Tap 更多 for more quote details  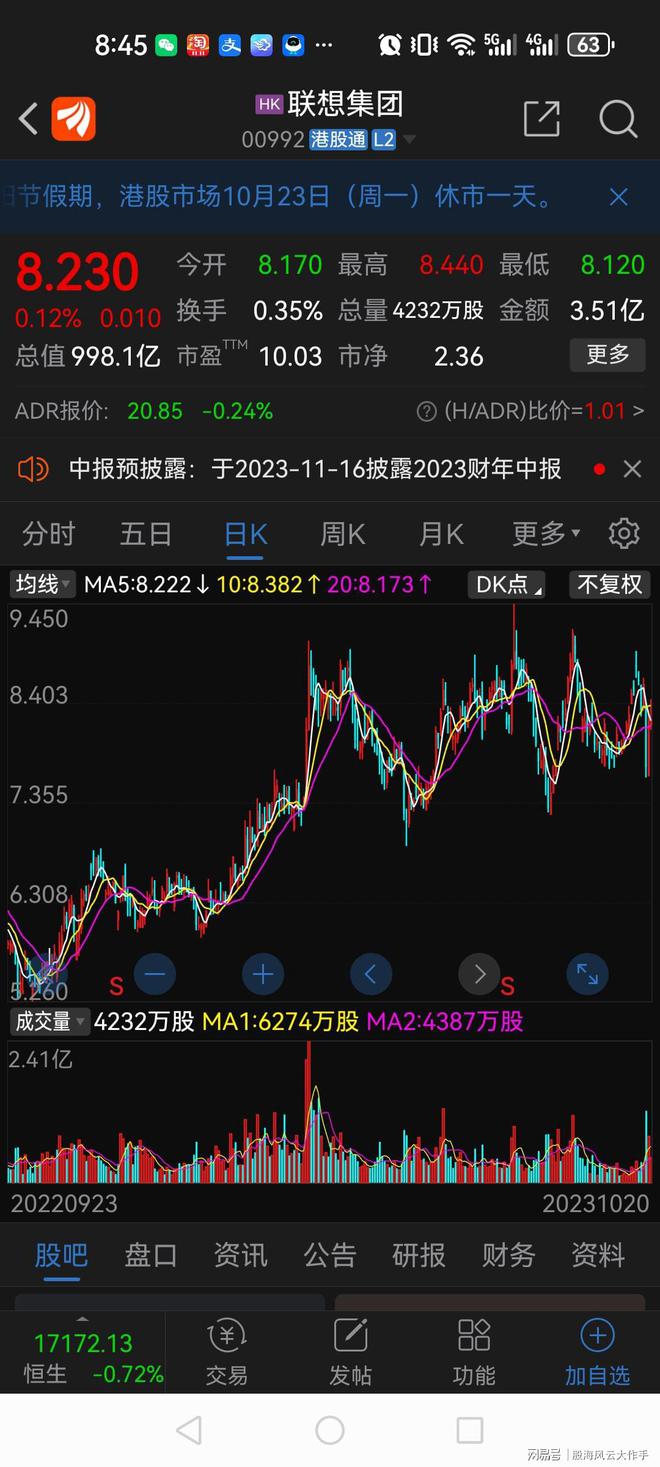[x=607, y=354]
